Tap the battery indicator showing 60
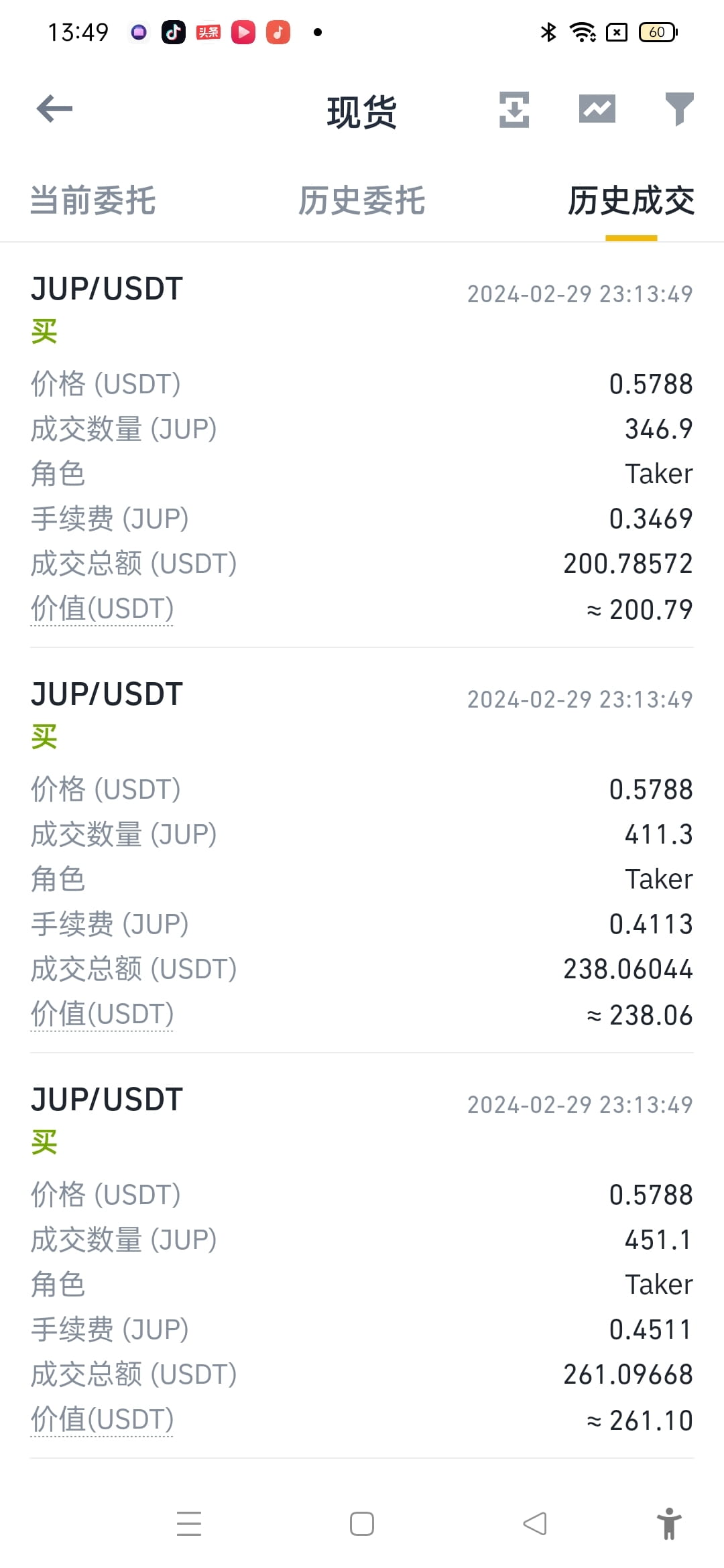 pyautogui.click(x=658, y=31)
